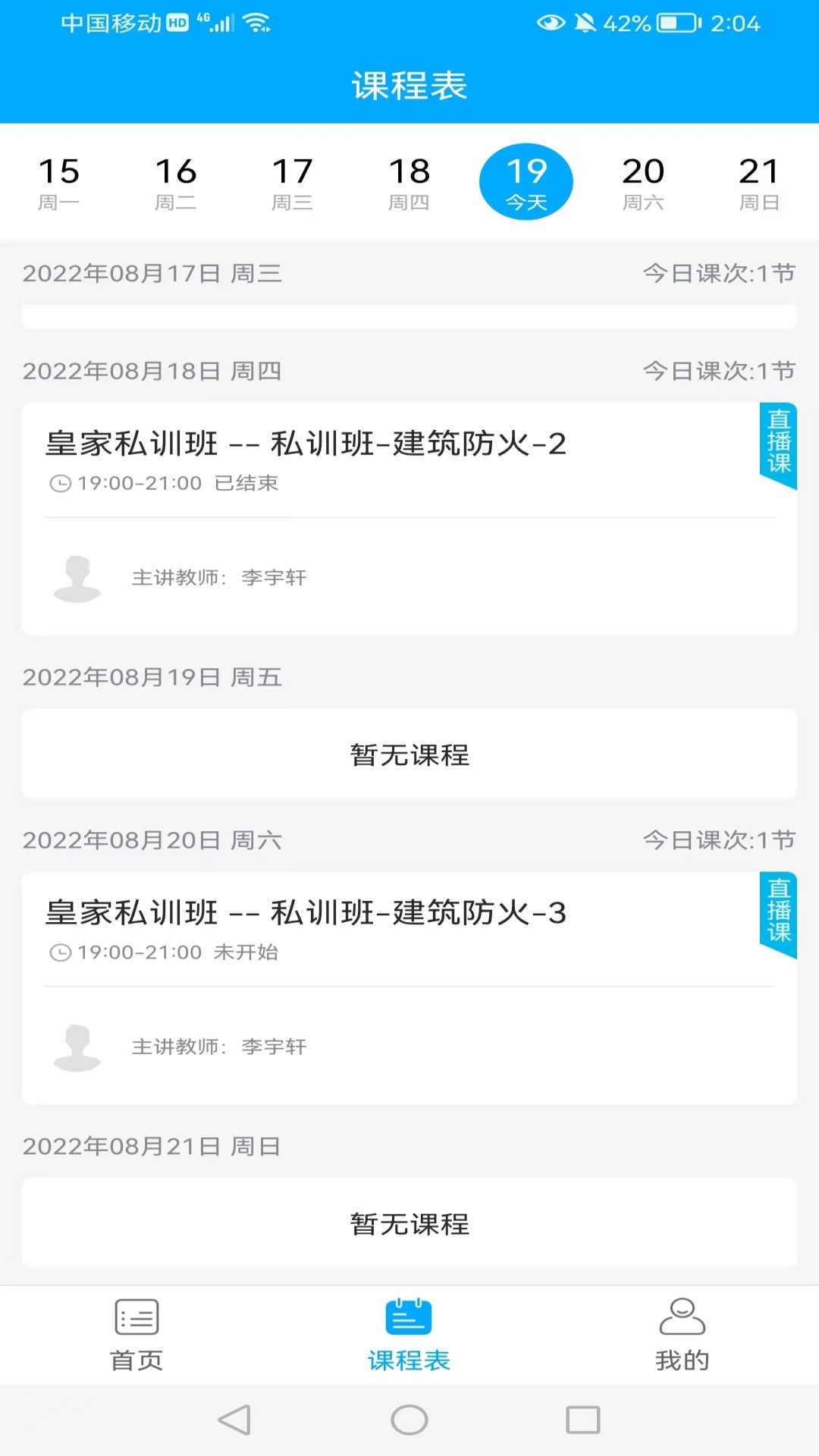The image size is (819, 1456).
Task: Tap the 课程表 tab
Action: click(409, 1335)
